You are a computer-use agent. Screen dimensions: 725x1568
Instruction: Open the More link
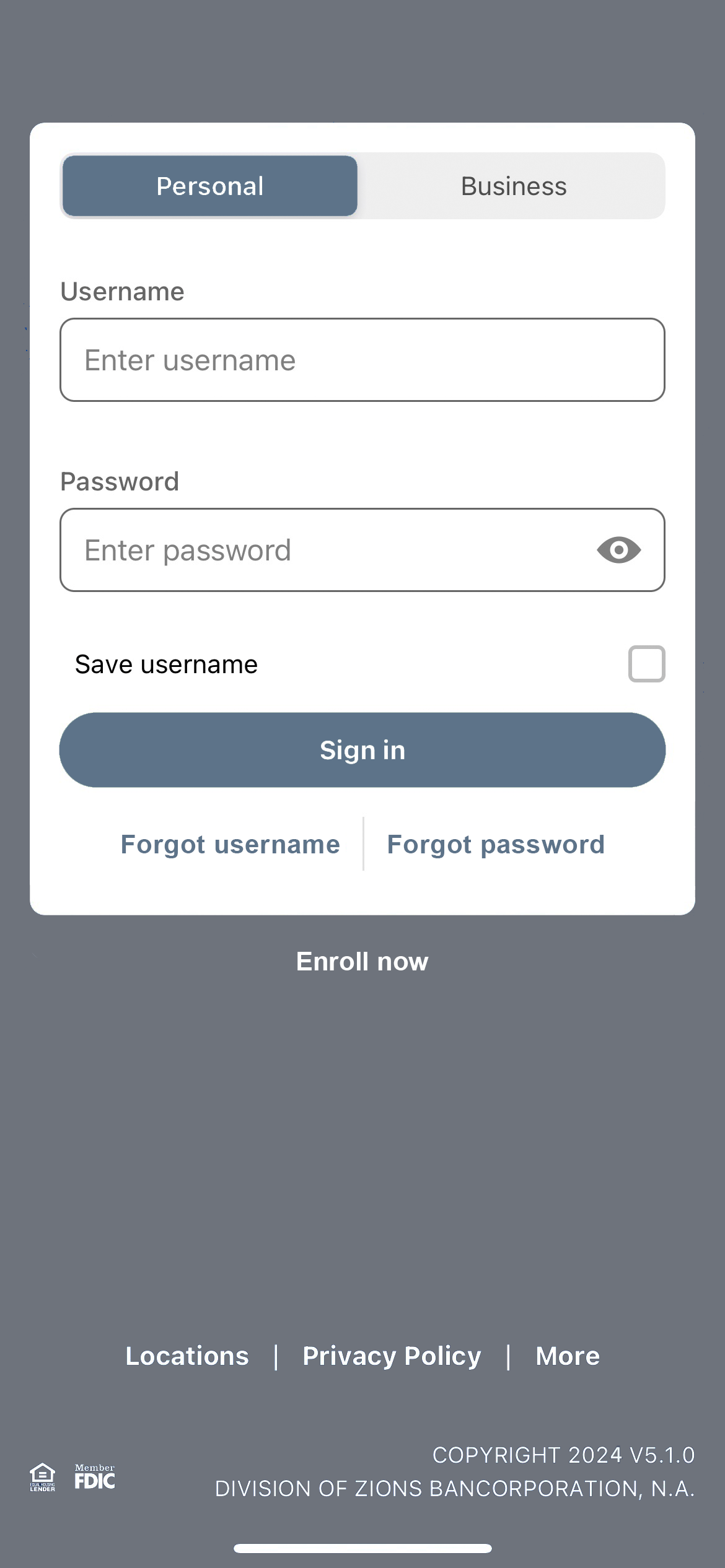(x=568, y=1356)
